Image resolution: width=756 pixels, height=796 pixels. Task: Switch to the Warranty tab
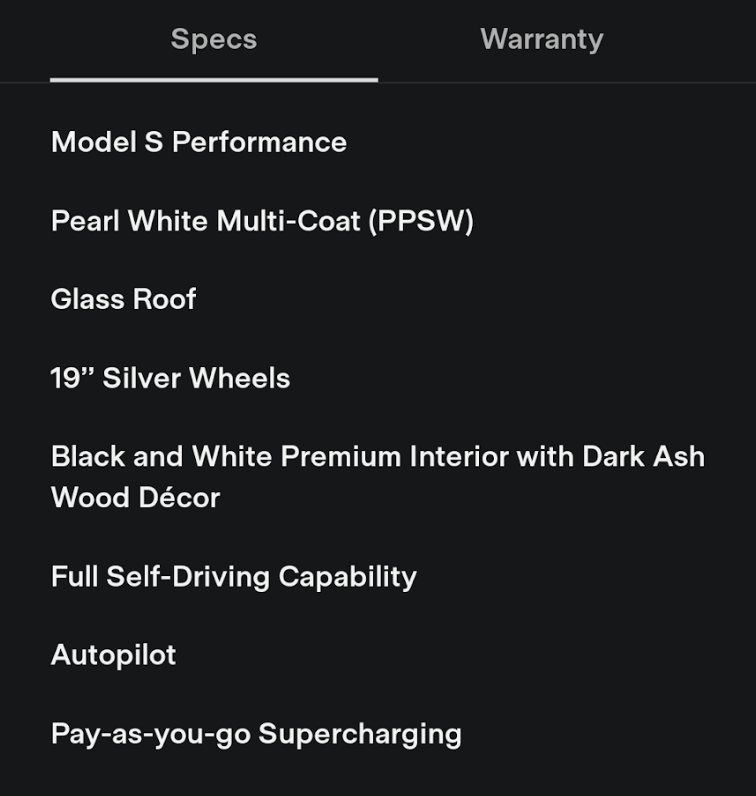click(x=541, y=40)
